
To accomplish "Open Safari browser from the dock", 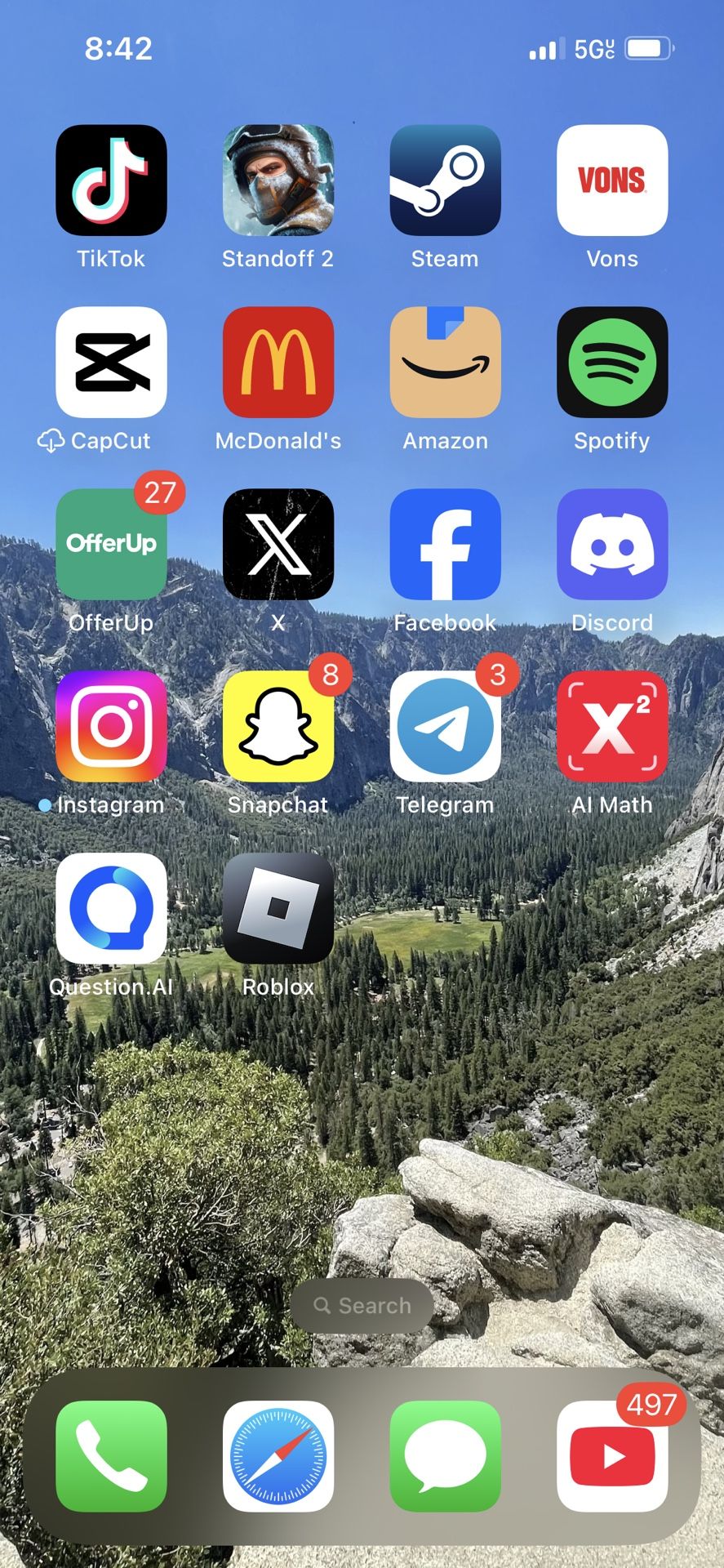I will (x=278, y=1456).
